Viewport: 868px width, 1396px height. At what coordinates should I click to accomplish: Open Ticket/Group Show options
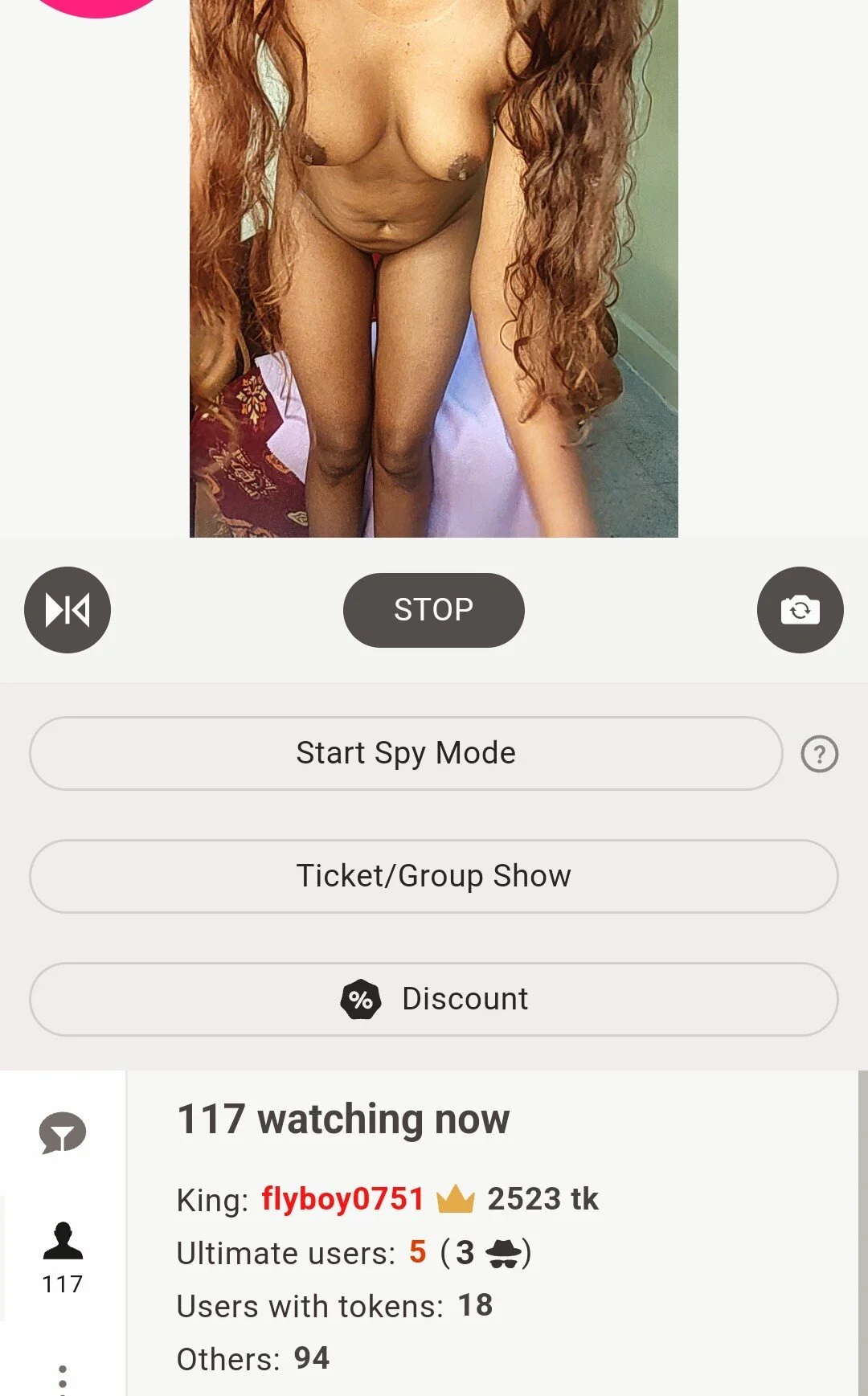pos(433,876)
